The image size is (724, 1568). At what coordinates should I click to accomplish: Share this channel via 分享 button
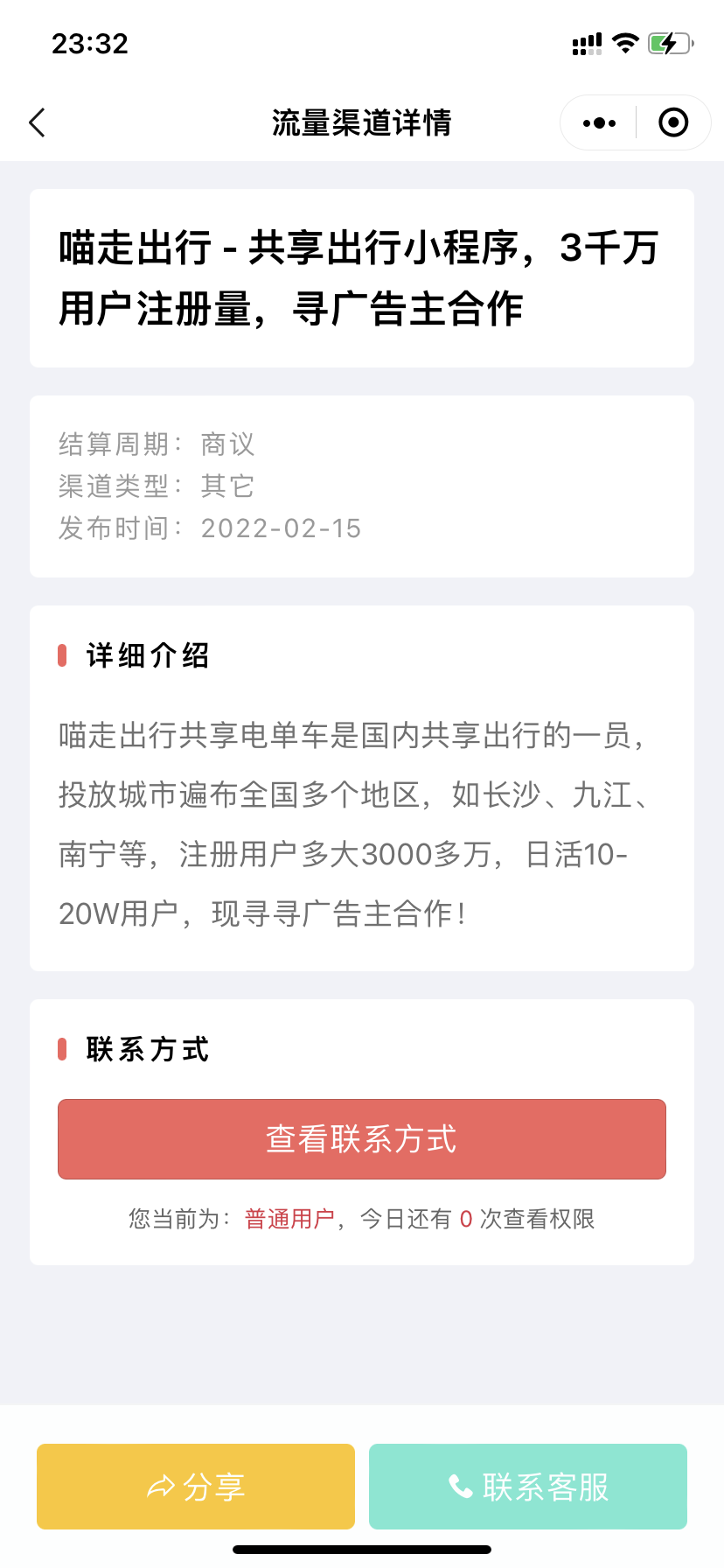pos(196,1487)
